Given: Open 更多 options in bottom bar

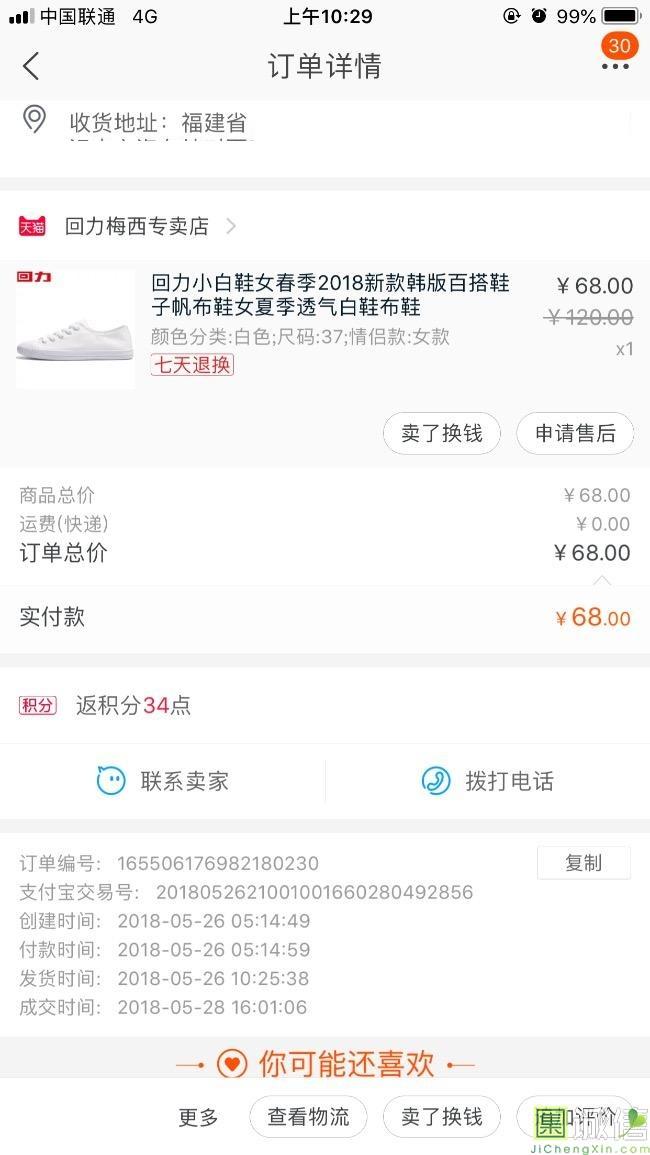Looking at the screenshot, I should (198, 1117).
